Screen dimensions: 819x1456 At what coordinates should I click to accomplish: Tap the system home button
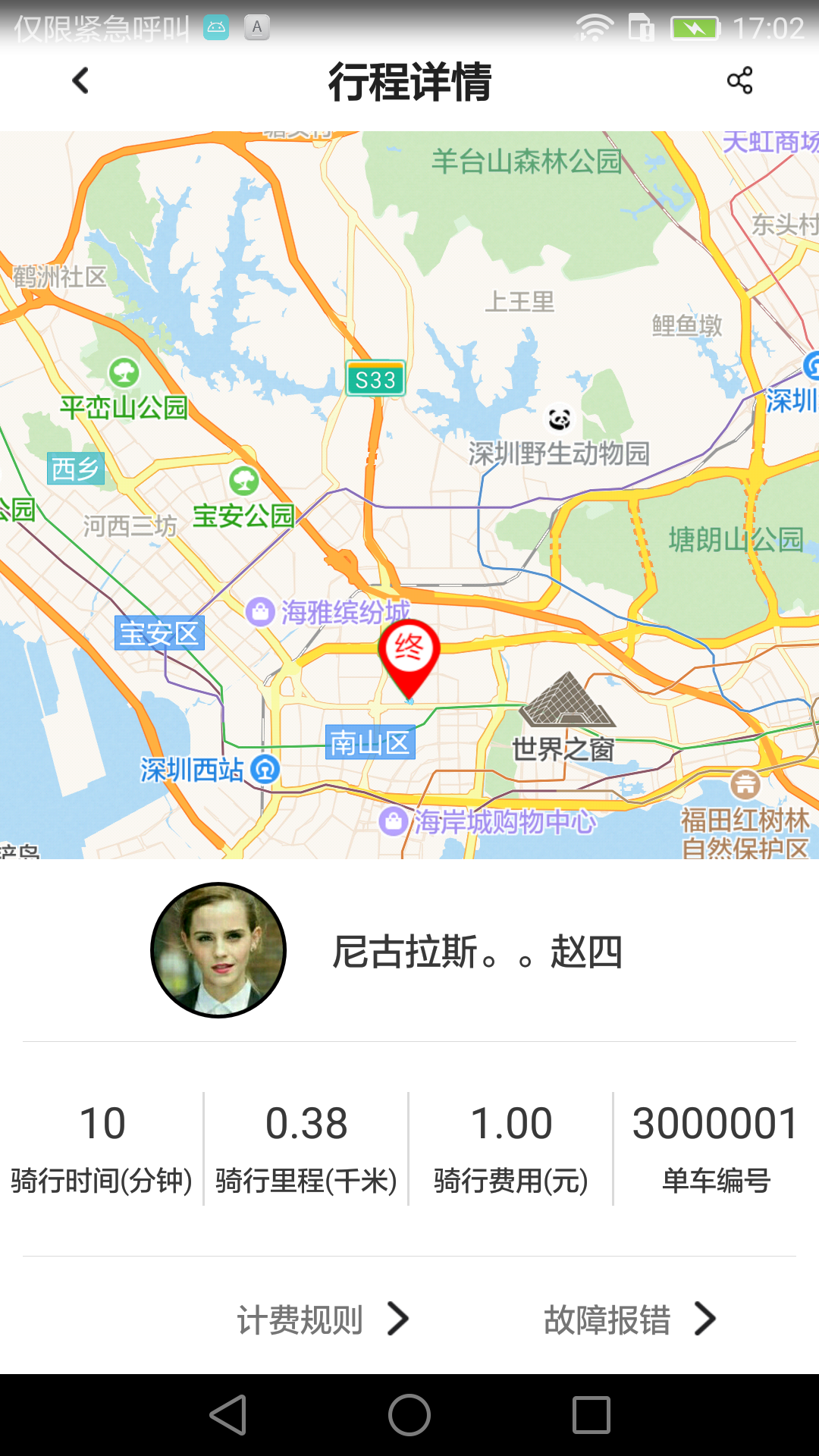click(x=409, y=1415)
